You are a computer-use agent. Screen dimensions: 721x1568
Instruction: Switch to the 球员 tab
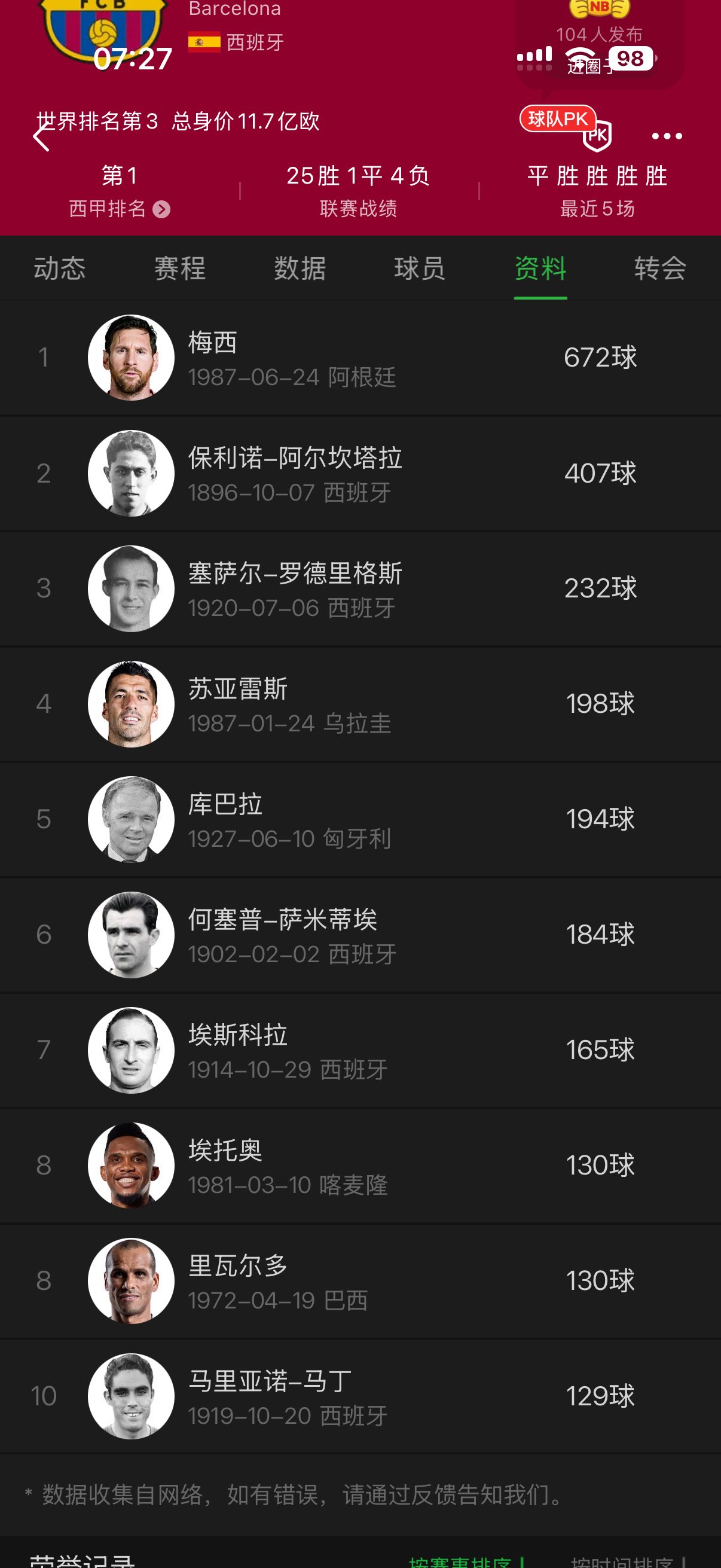[419, 269]
